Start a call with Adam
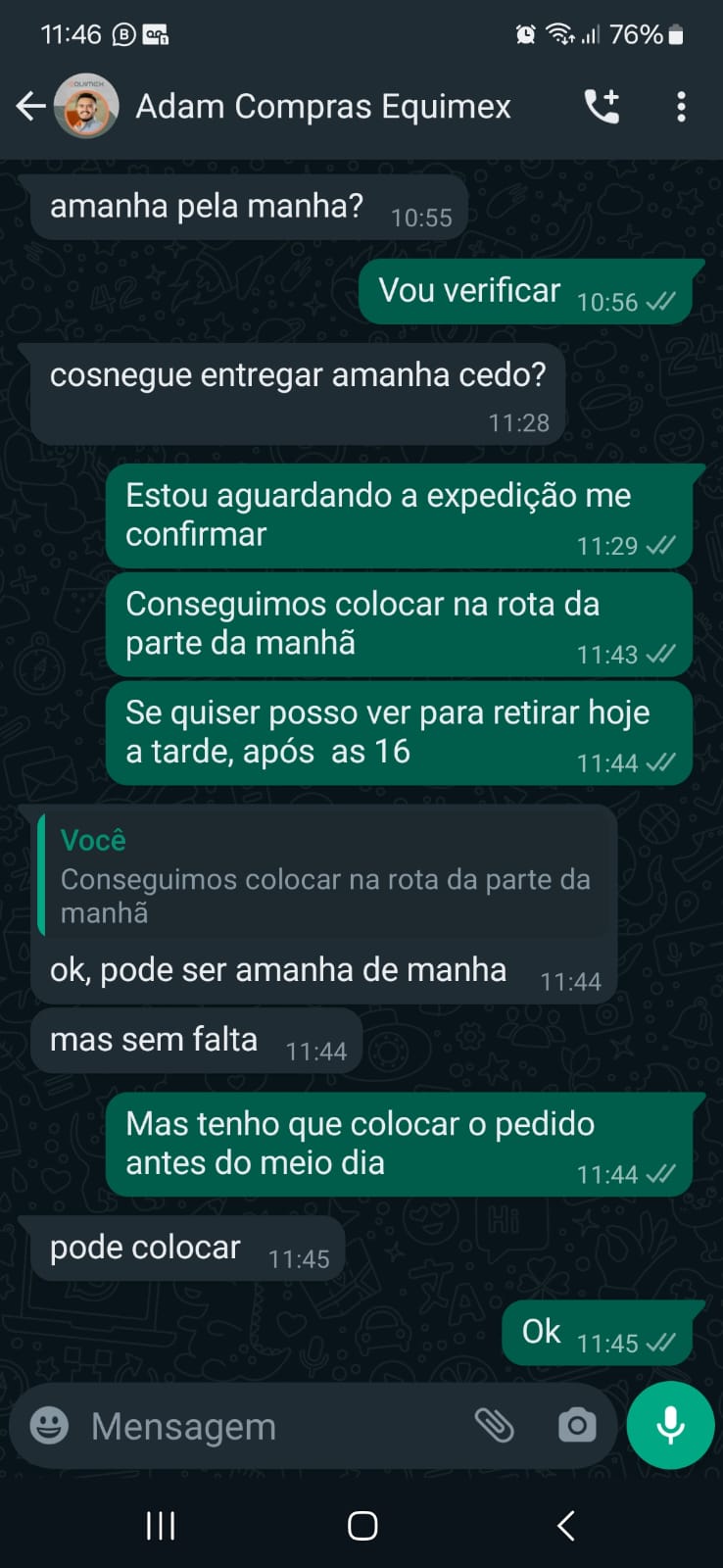The image size is (723, 1568). click(x=602, y=106)
